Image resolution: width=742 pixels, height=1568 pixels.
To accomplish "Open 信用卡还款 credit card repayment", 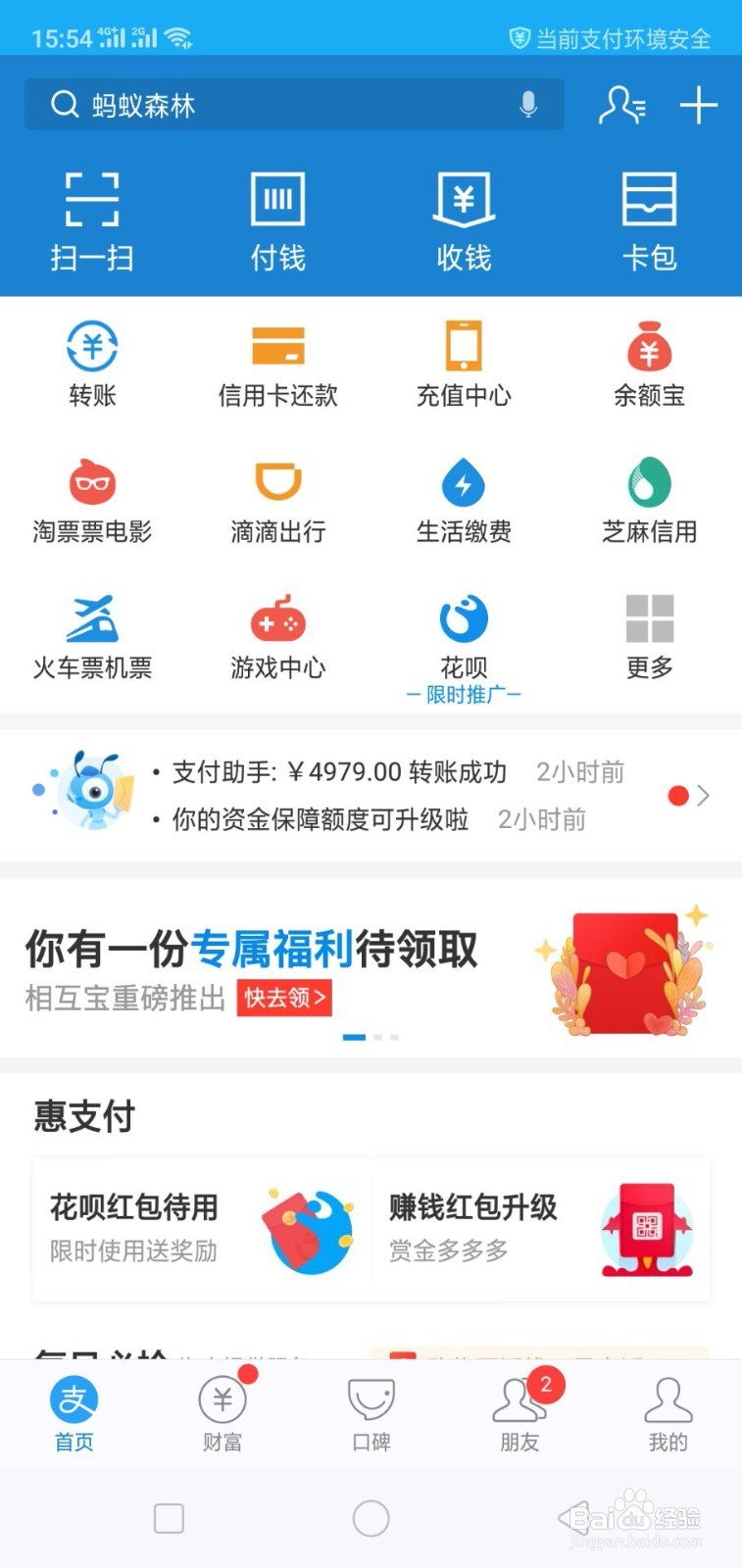I will coord(278,363).
